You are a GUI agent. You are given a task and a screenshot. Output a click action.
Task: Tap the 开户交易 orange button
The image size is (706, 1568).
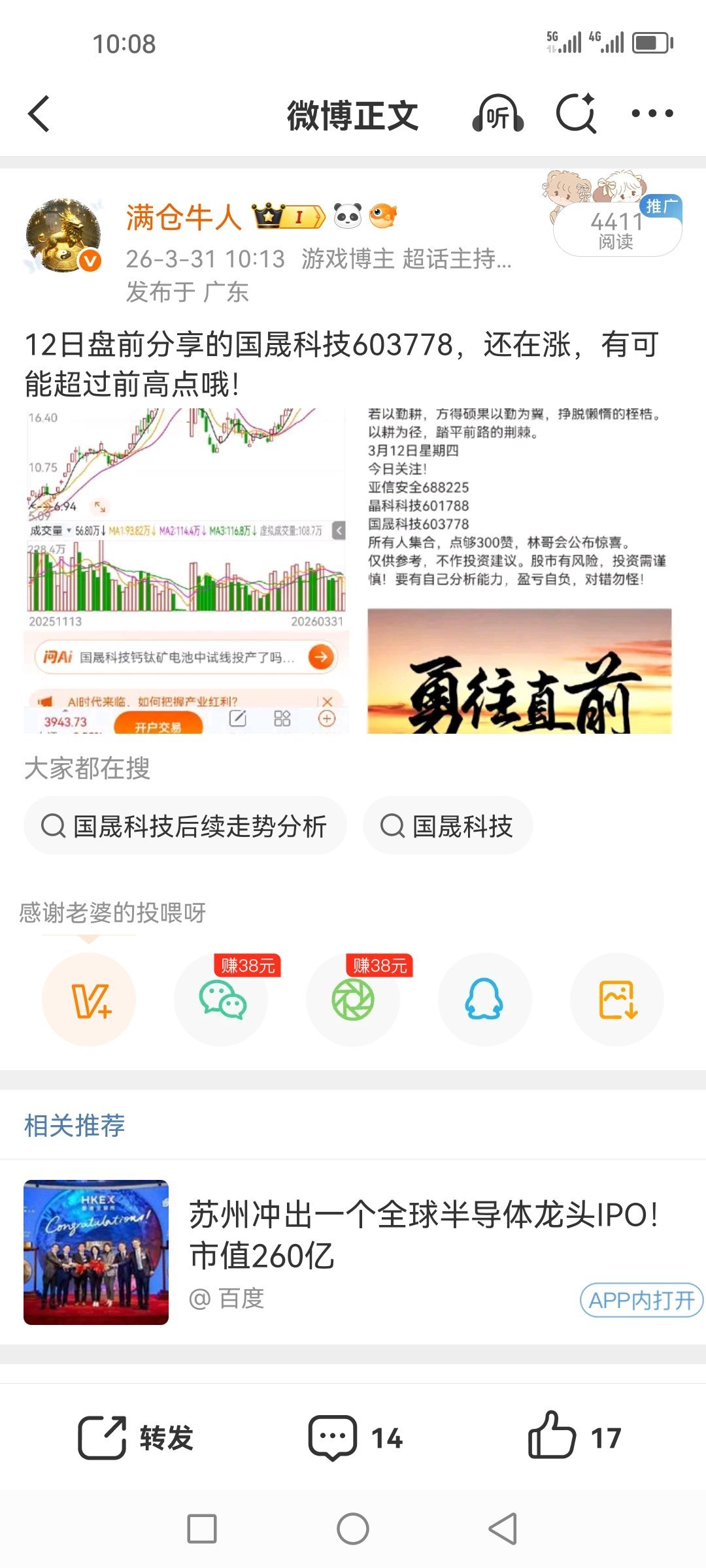click(x=161, y=724)
